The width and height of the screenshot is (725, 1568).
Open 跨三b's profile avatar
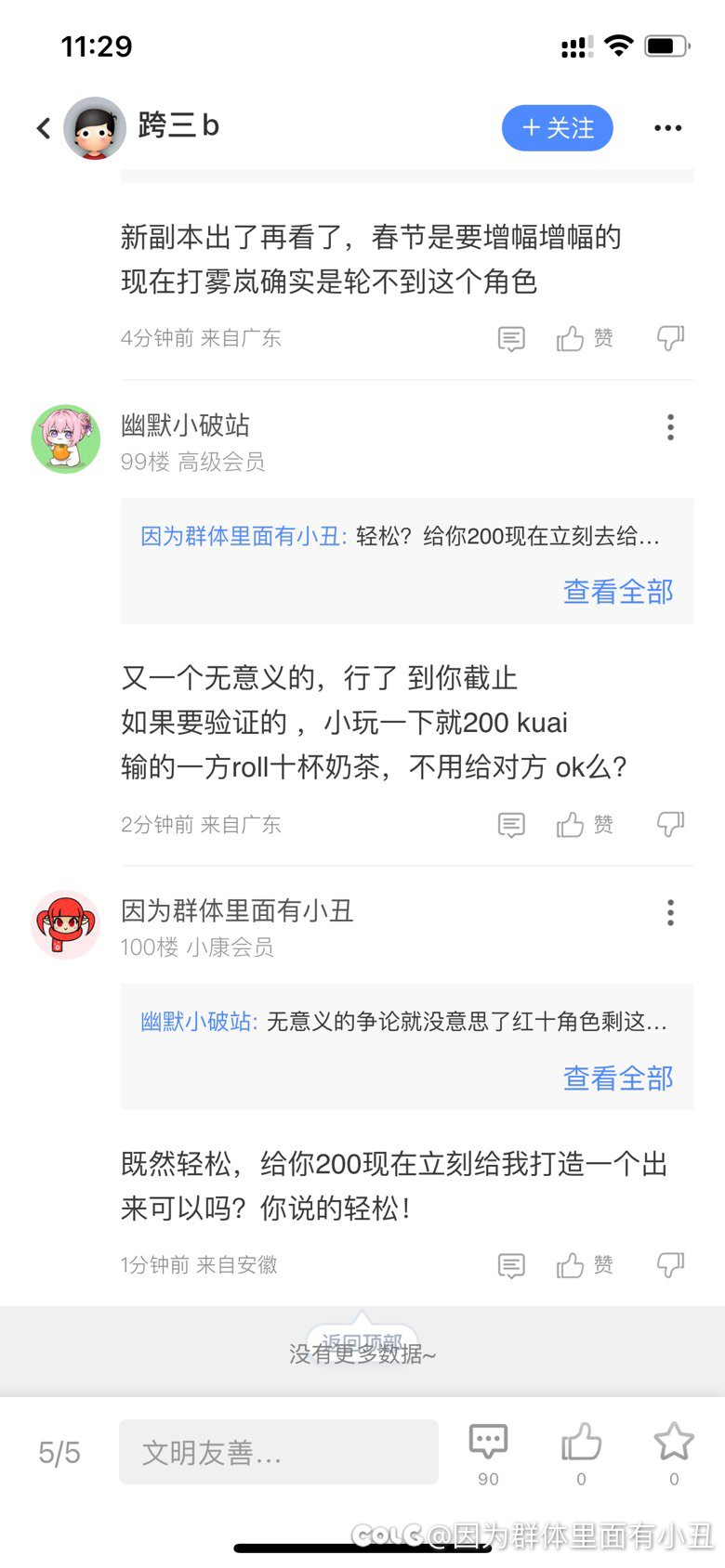coord(94,128)
